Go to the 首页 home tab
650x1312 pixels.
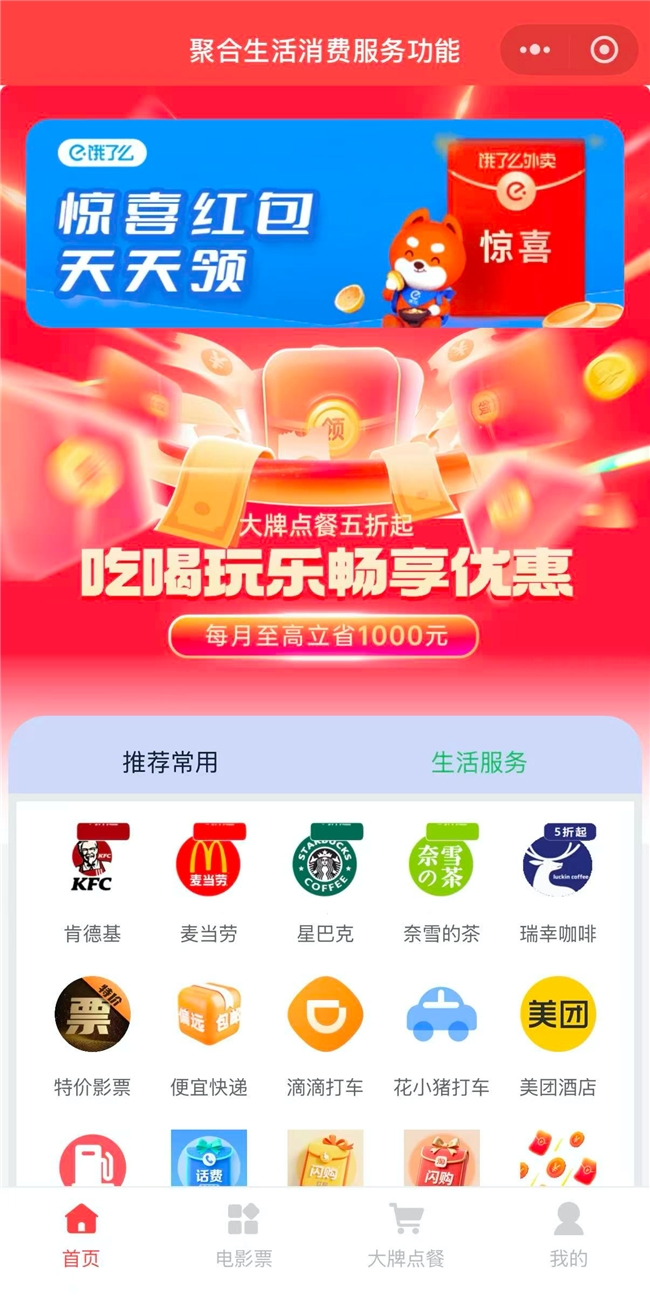point(81,1236)
